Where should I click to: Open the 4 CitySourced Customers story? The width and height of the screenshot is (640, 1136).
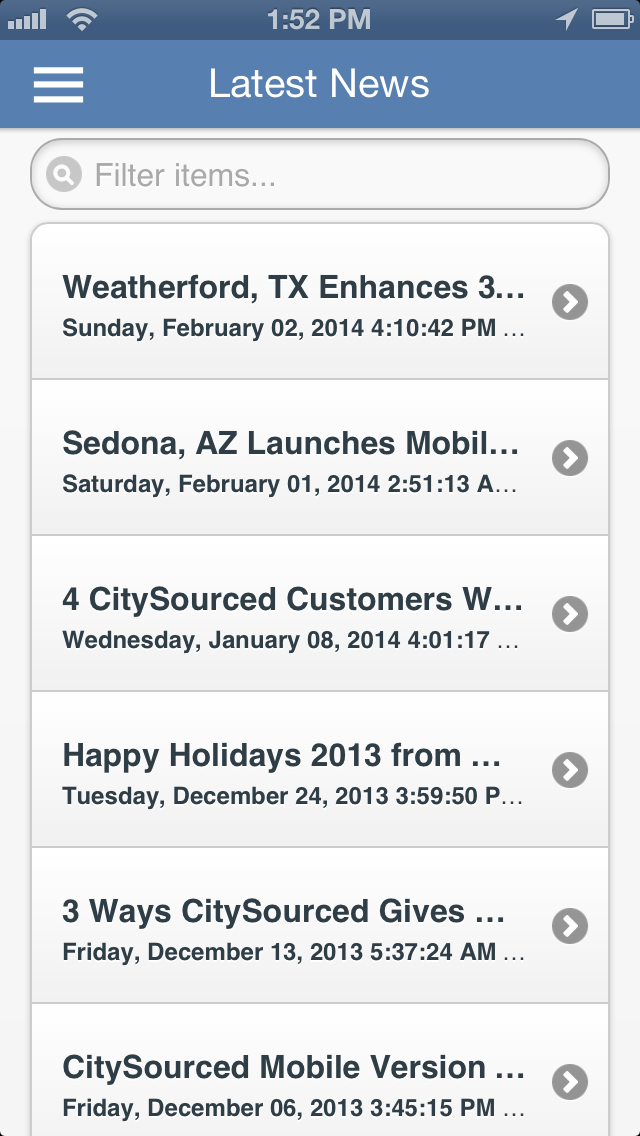(x=320, y=614)
